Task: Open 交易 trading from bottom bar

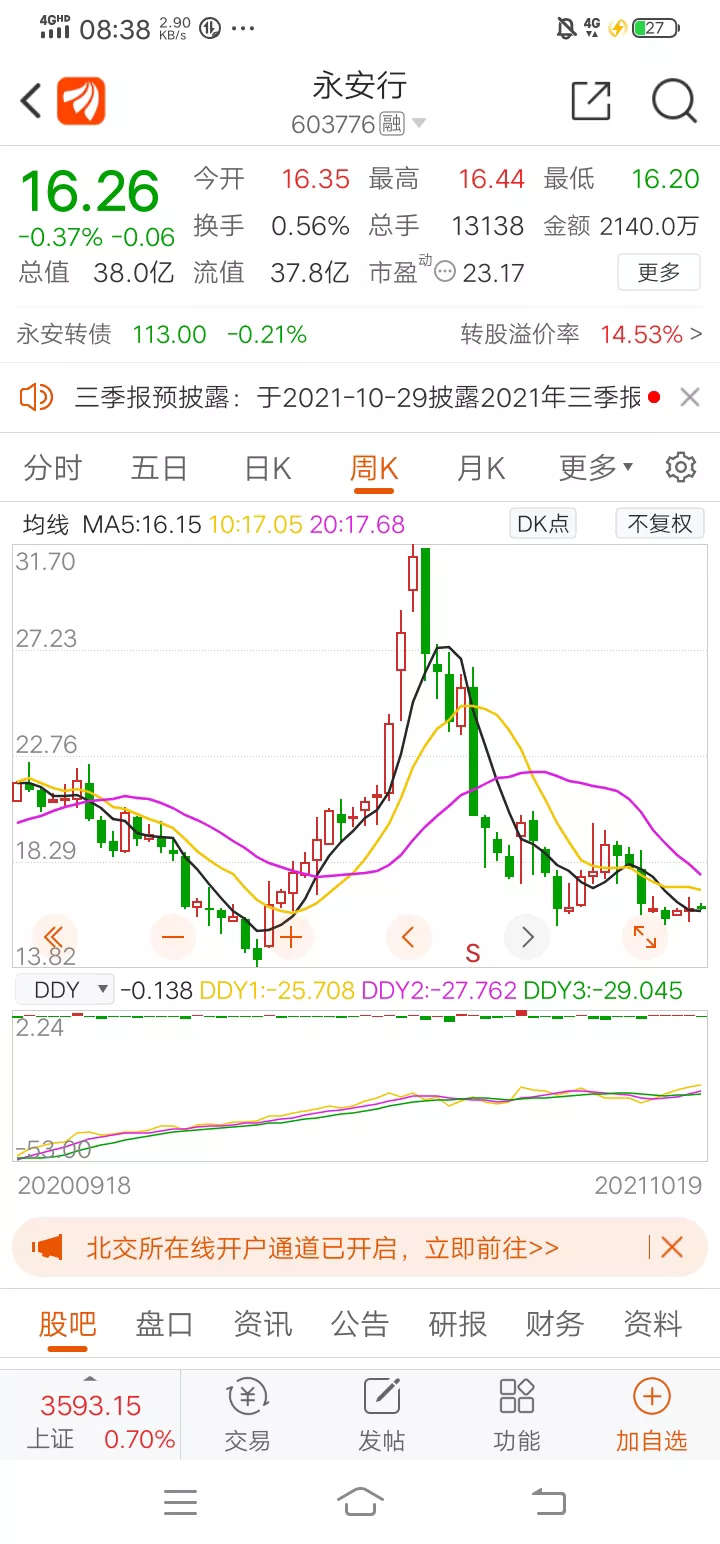Action: point(247,1415)
